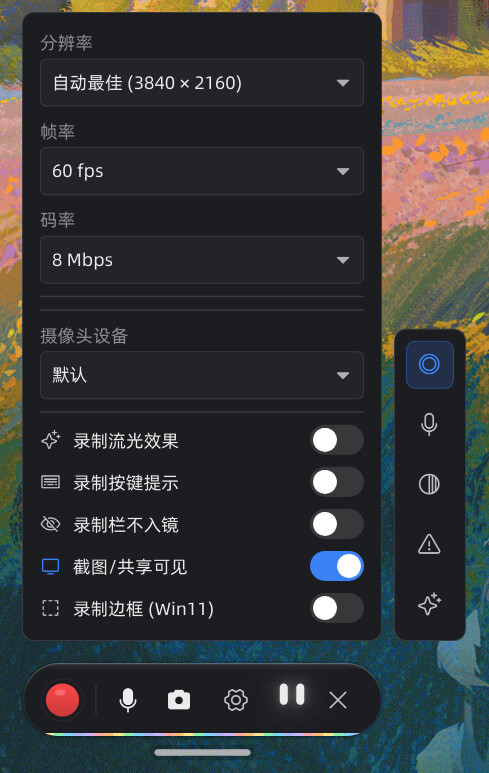
Task: Turn on 录制按键提示
Action: pyautogui.click(x=337, y=482)
